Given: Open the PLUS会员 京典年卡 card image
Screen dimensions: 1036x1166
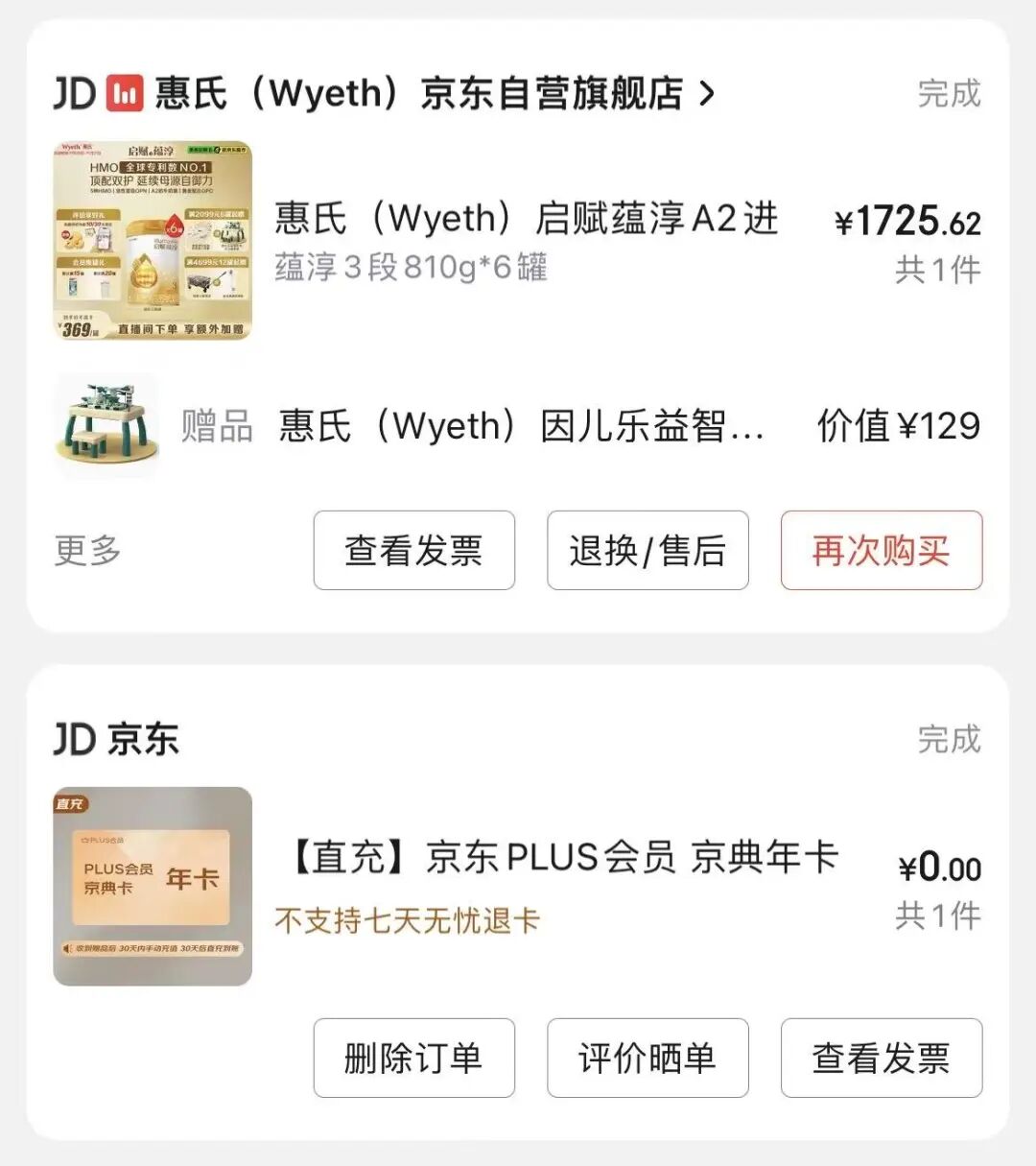Looking at the screenshot, I should pos(152,883).
